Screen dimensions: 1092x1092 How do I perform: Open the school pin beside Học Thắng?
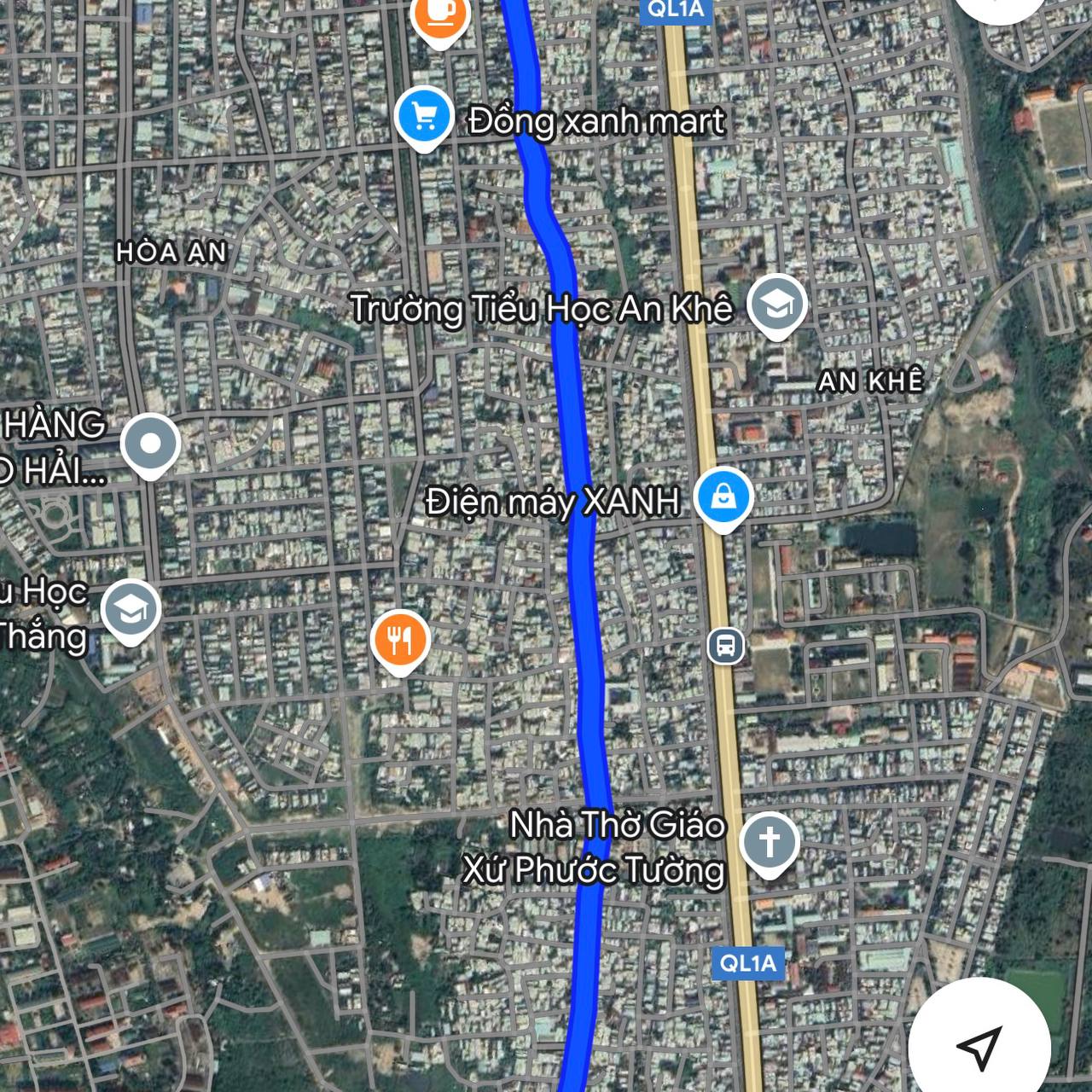coord(131,609)
